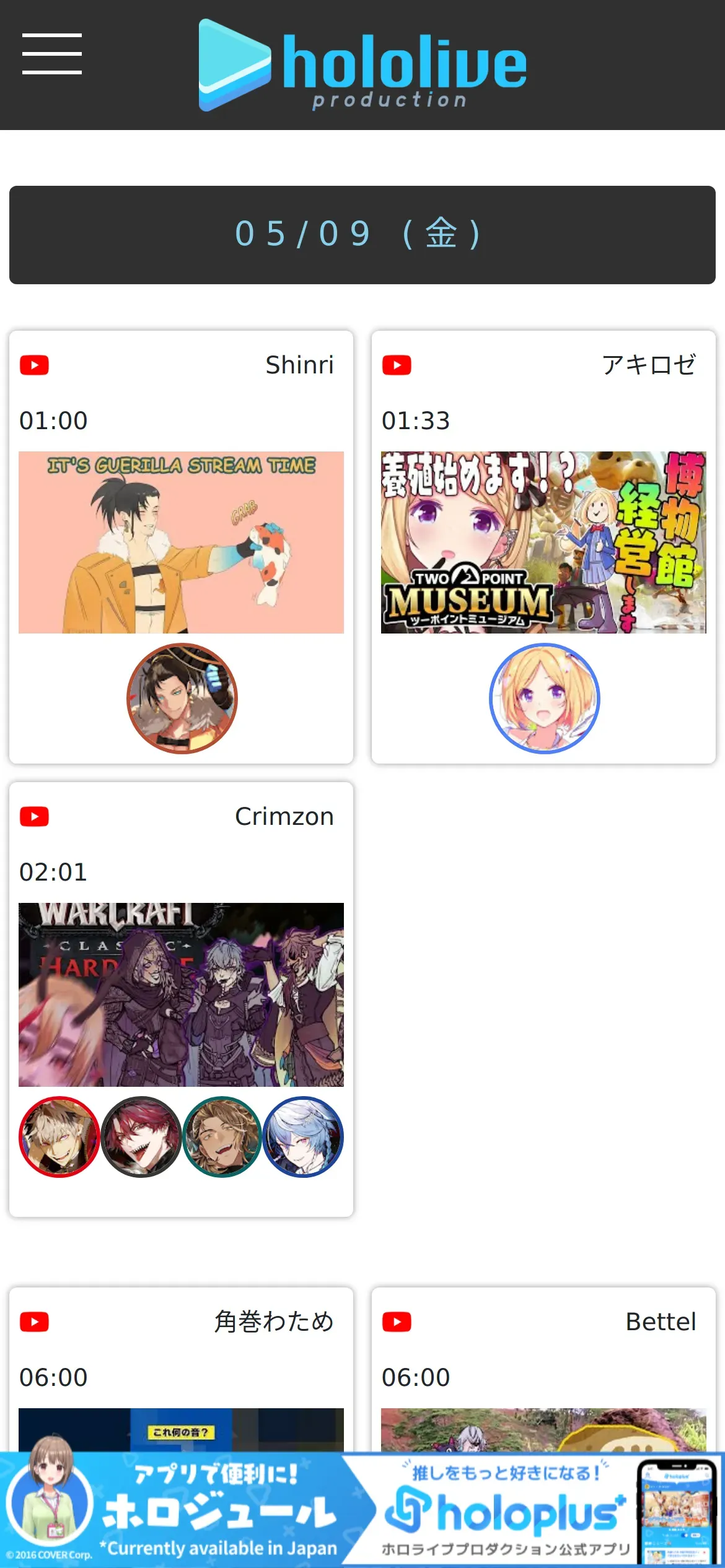Image resolution: width=725 pixels, height=1568 pixels.
Task: Open Shinri's 01:00 guerilla stream card
Action: tap(181, 547)
